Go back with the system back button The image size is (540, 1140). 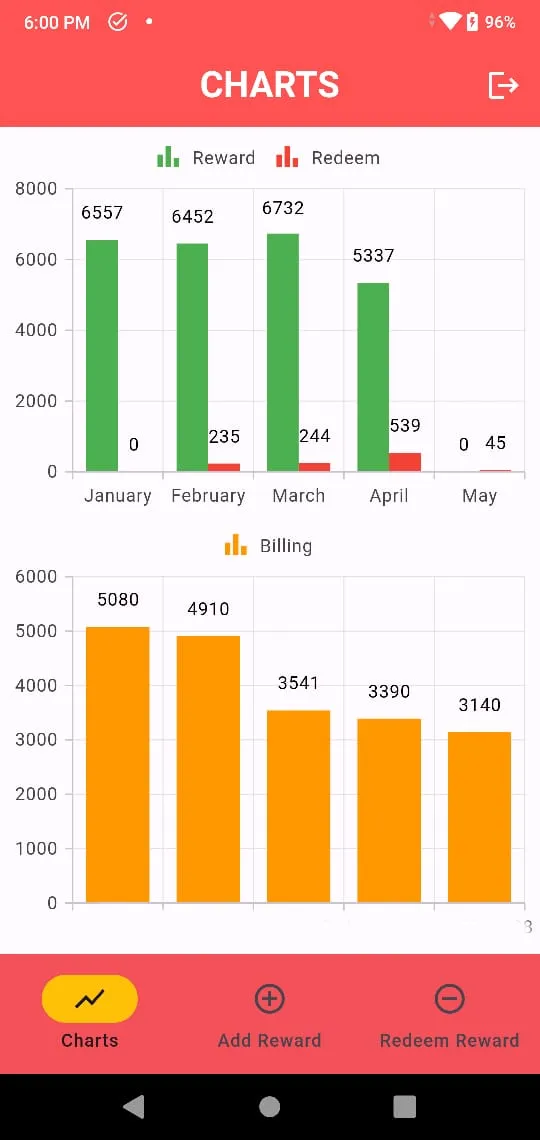[134, 1107]
